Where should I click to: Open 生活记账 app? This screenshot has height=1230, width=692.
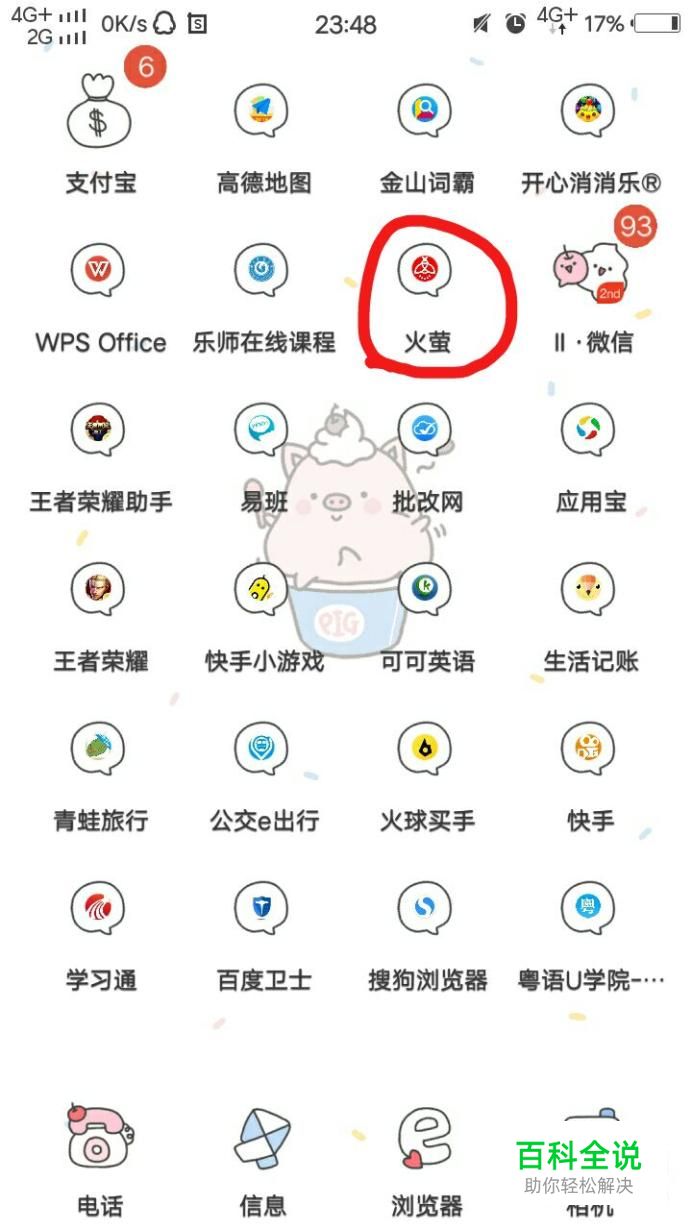(x=589, y=590)
